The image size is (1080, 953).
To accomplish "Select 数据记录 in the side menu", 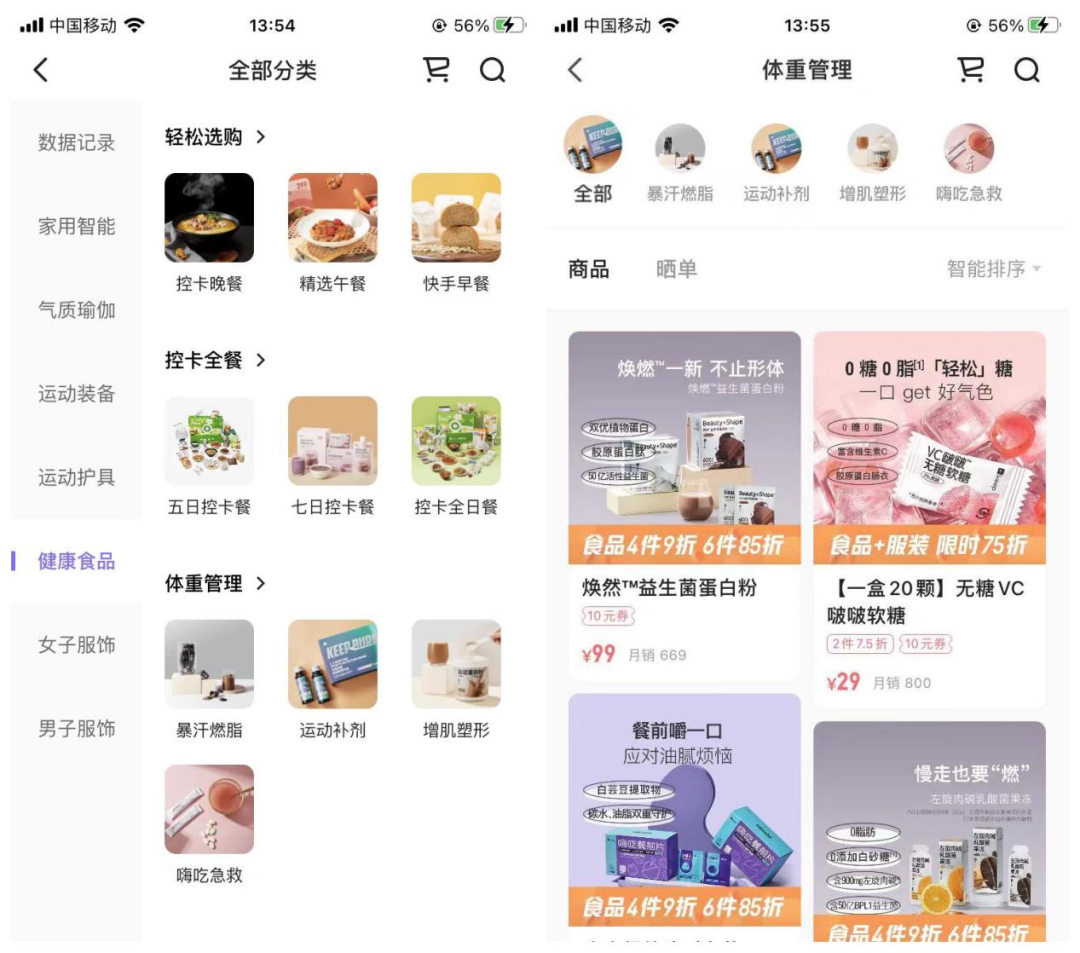I will point(77,143).
